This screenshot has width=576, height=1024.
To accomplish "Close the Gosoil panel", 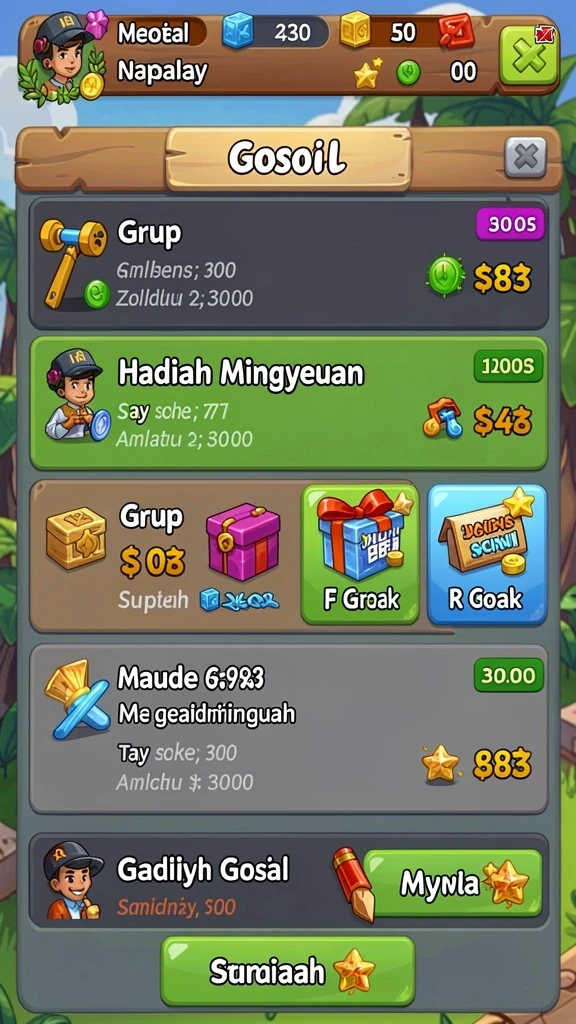I will click(525, 157).
